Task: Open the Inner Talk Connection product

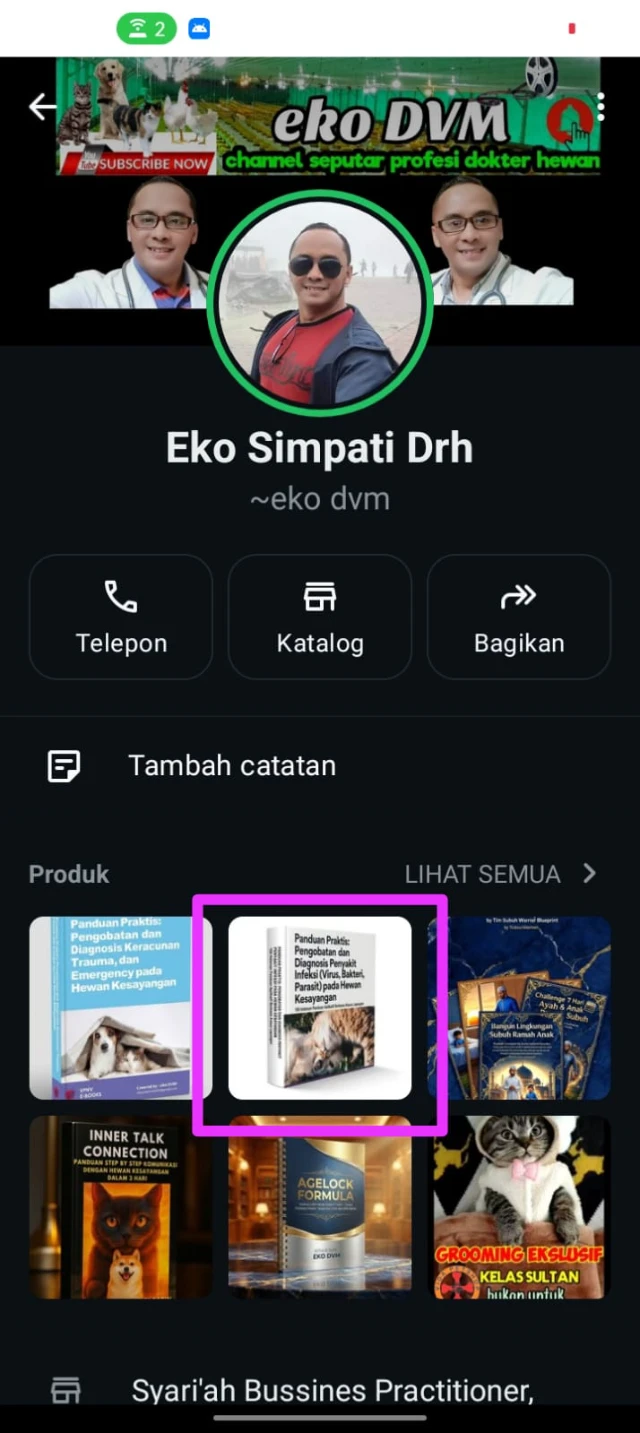Action: click(x=120, y=1207)
